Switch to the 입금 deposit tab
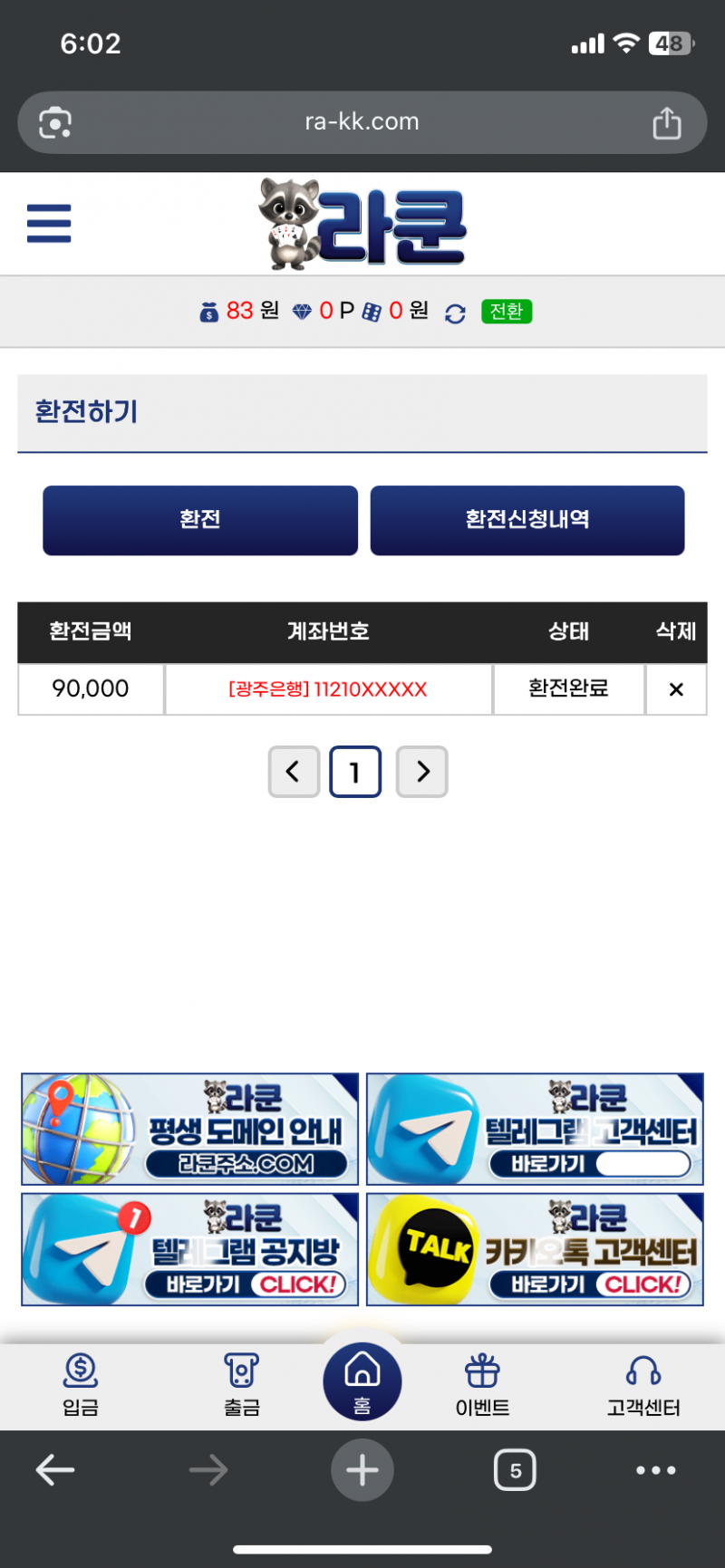The image size is (725, 1568). (81, 1384)
